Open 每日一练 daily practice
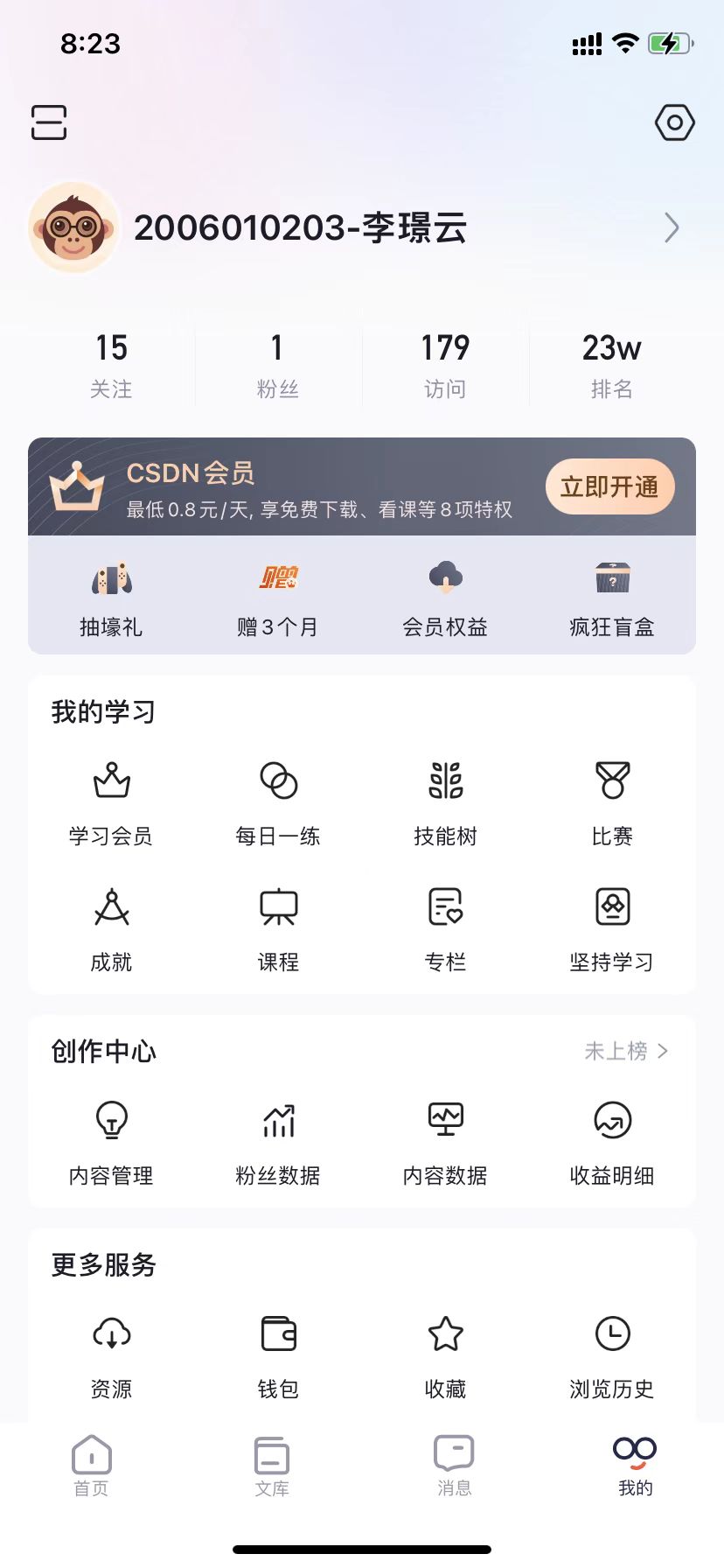 coord(278,801)
